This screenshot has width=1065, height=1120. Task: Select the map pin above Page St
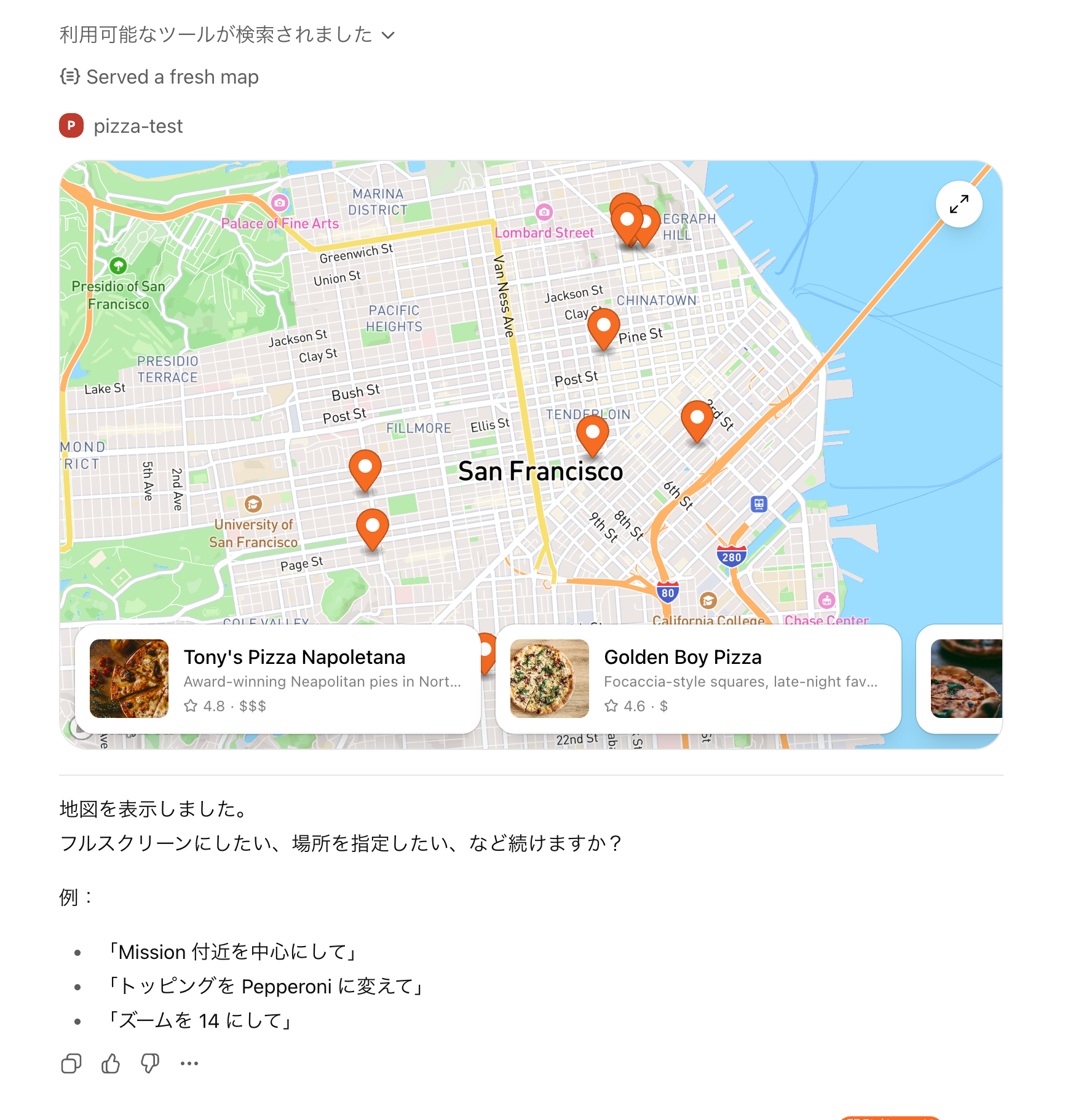tap(373, 527)
